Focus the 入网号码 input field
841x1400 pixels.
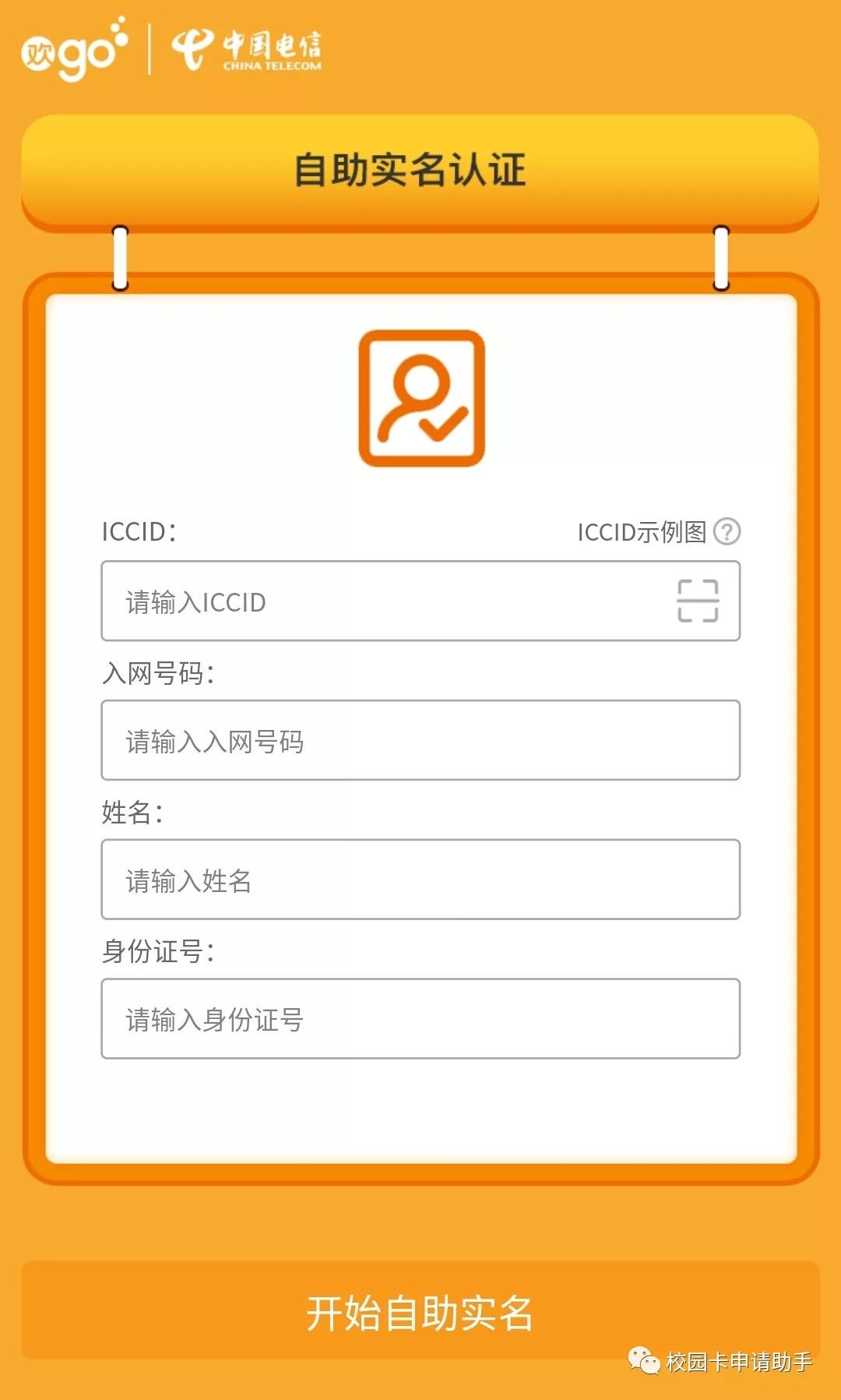tap(420, 740)
